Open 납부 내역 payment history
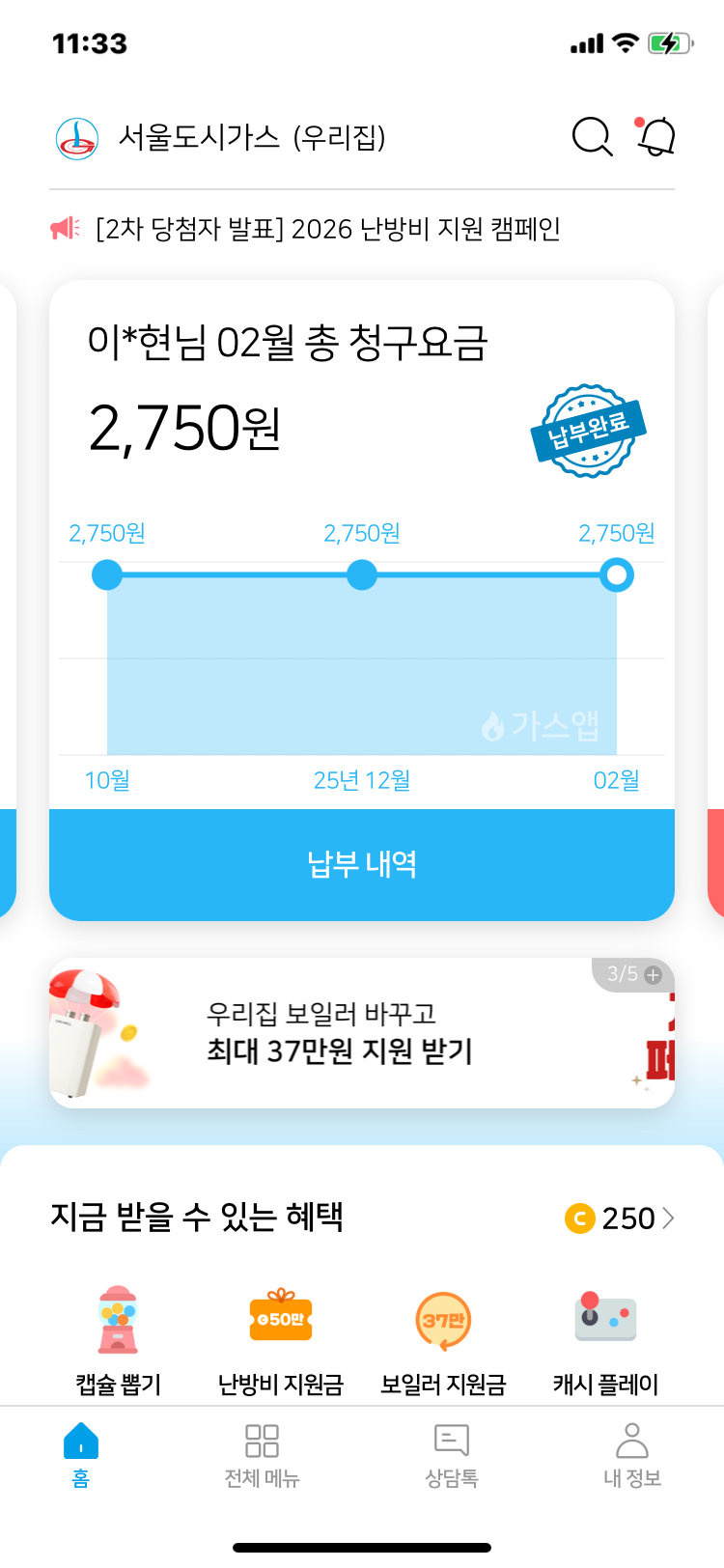Viewport: 724px width, 1568px height. coord(362,864)
